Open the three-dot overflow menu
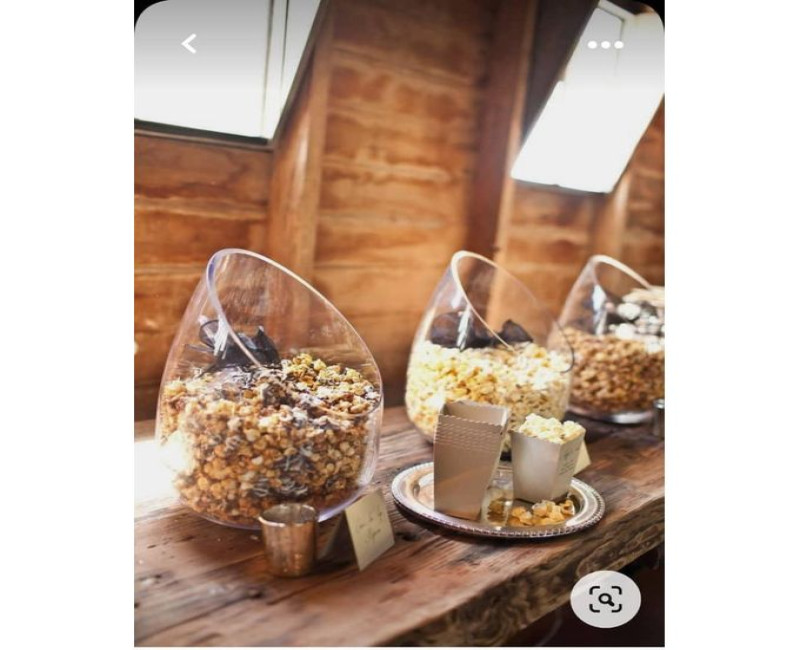 [x=605, y=45]
